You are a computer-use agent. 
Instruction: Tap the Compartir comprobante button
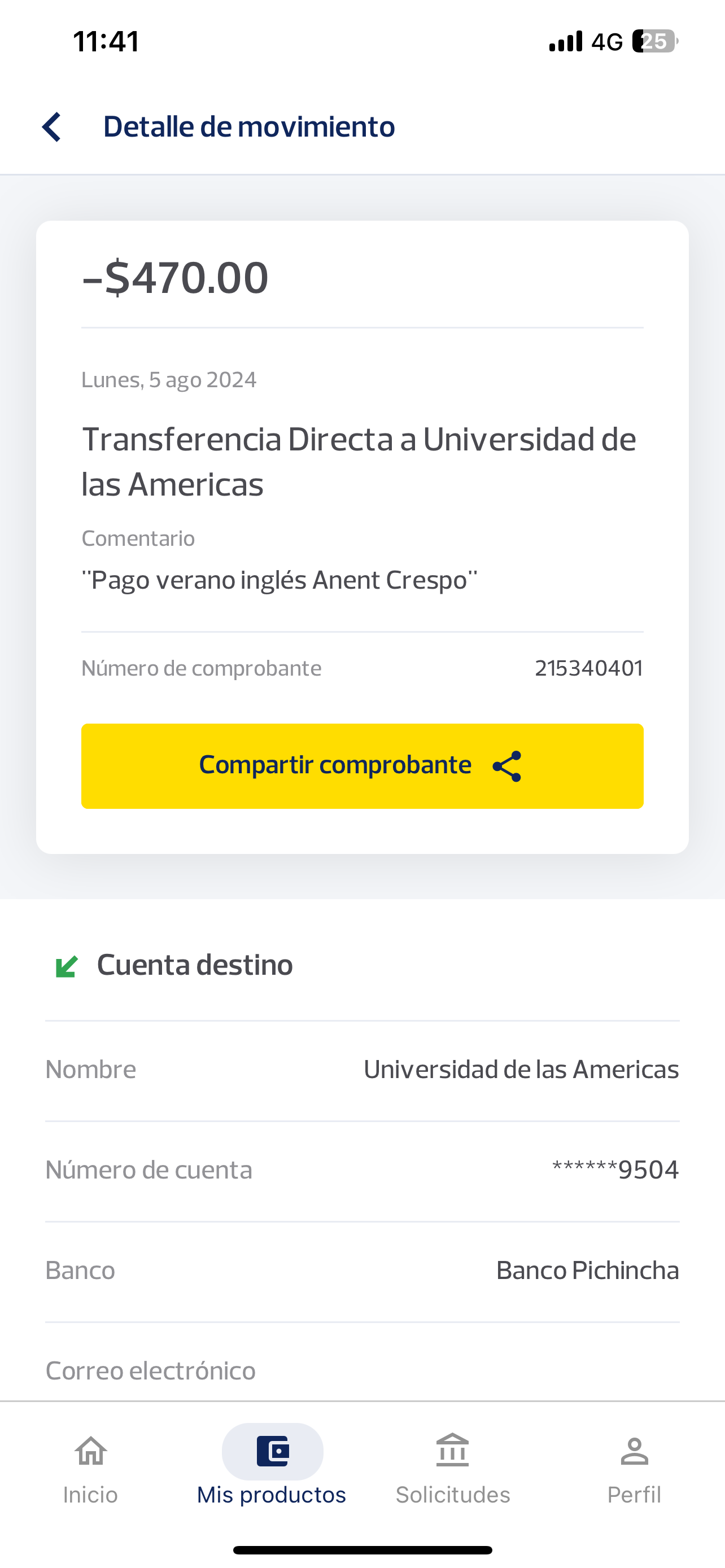coord(362,766)
